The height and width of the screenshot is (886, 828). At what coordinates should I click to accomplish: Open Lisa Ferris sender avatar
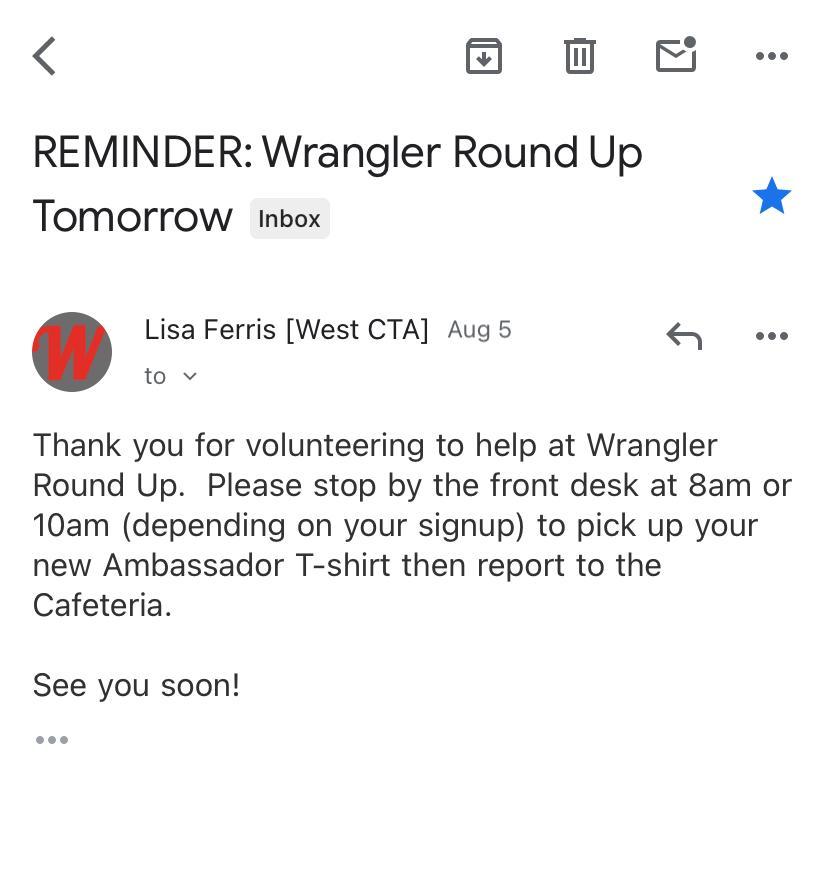tap(72, 352)
